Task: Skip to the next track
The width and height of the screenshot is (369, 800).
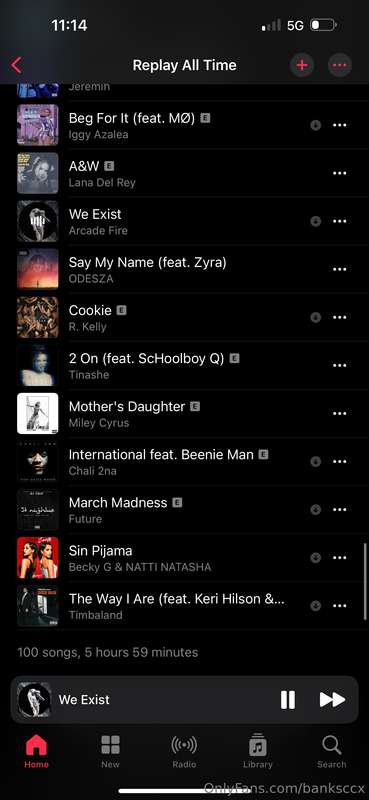Action: pos(332,699)
